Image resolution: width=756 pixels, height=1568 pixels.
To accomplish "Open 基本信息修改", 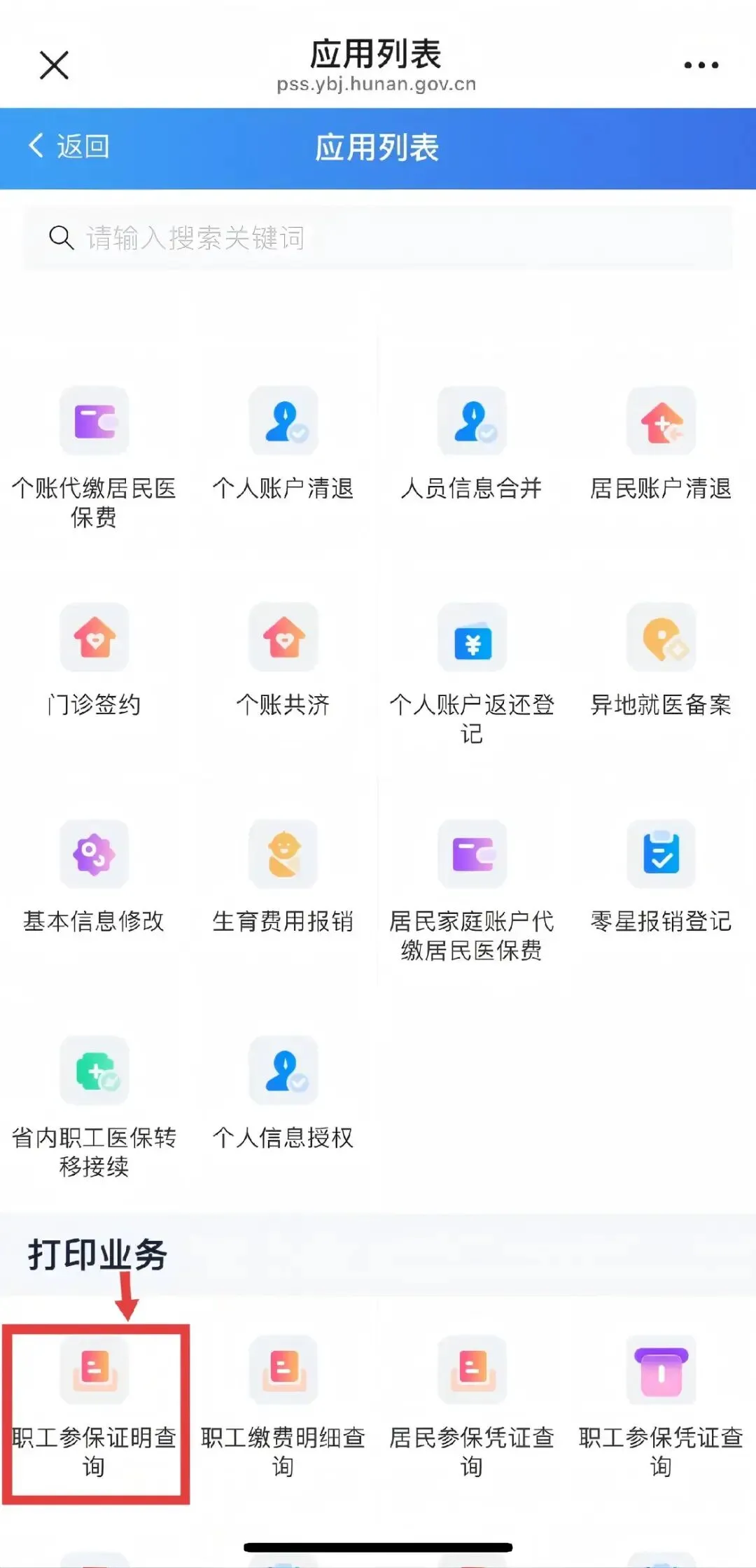I will point(94,877).
